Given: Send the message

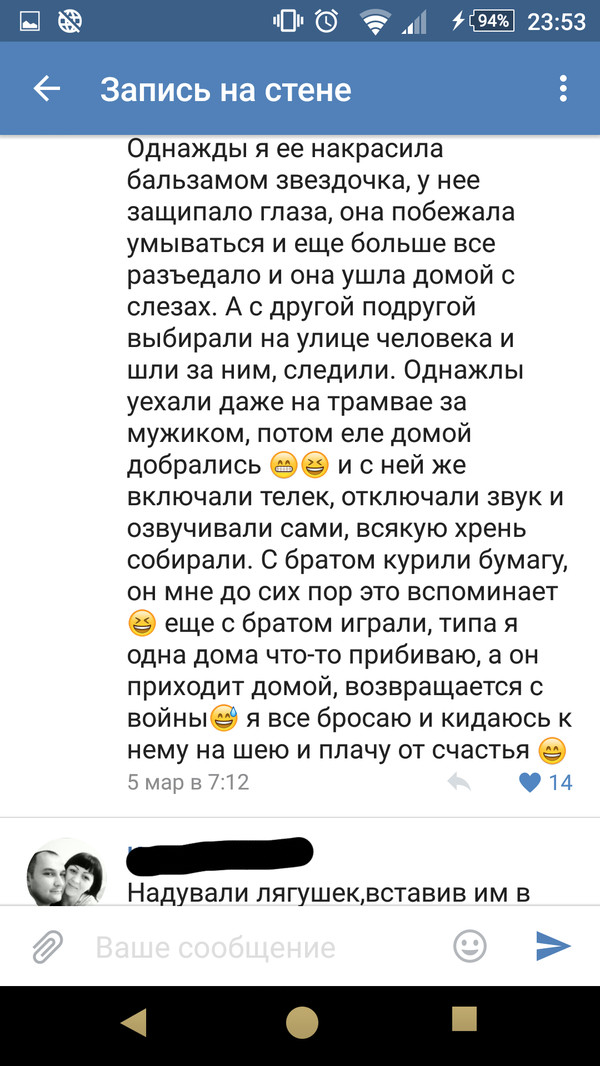Looking at the screenshot, I should [552, 945].
